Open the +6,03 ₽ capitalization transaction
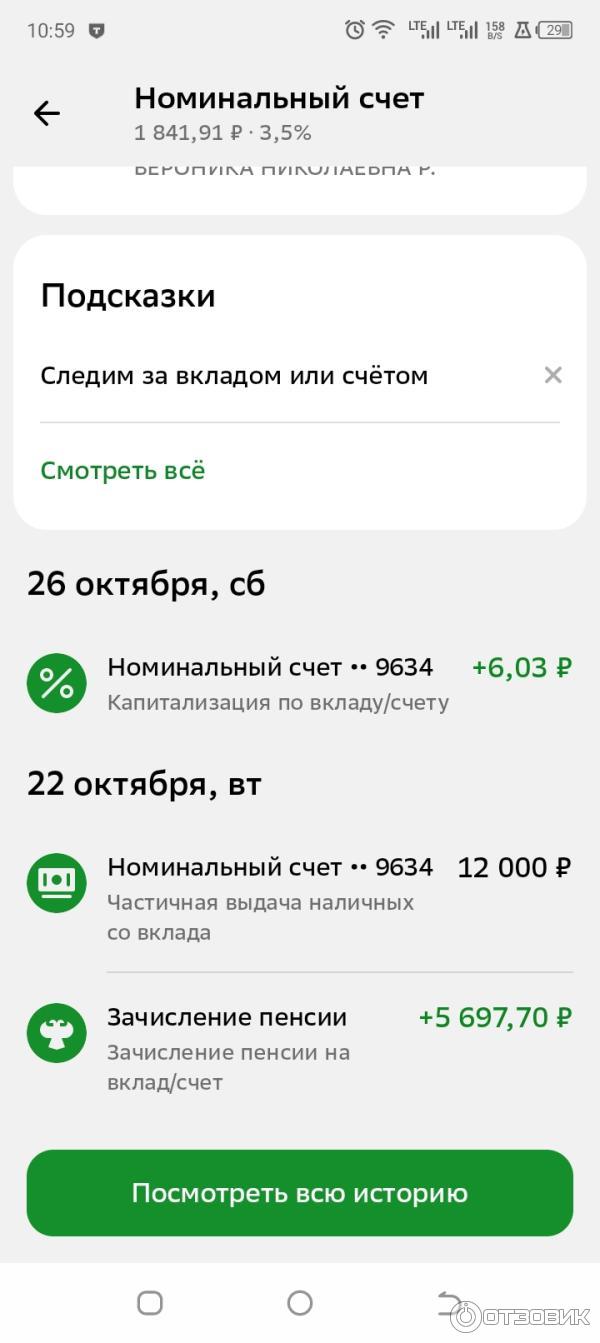 300,683
